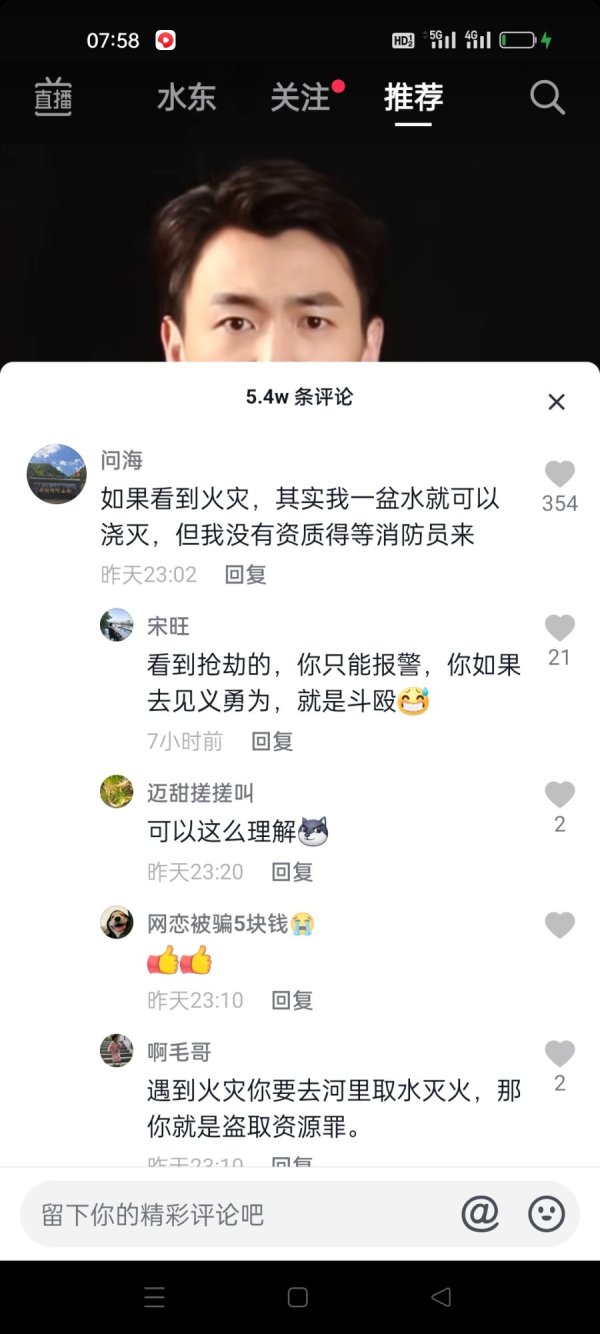Open the 直播 live icon
600x1334 pixels.
click(53, 98)
